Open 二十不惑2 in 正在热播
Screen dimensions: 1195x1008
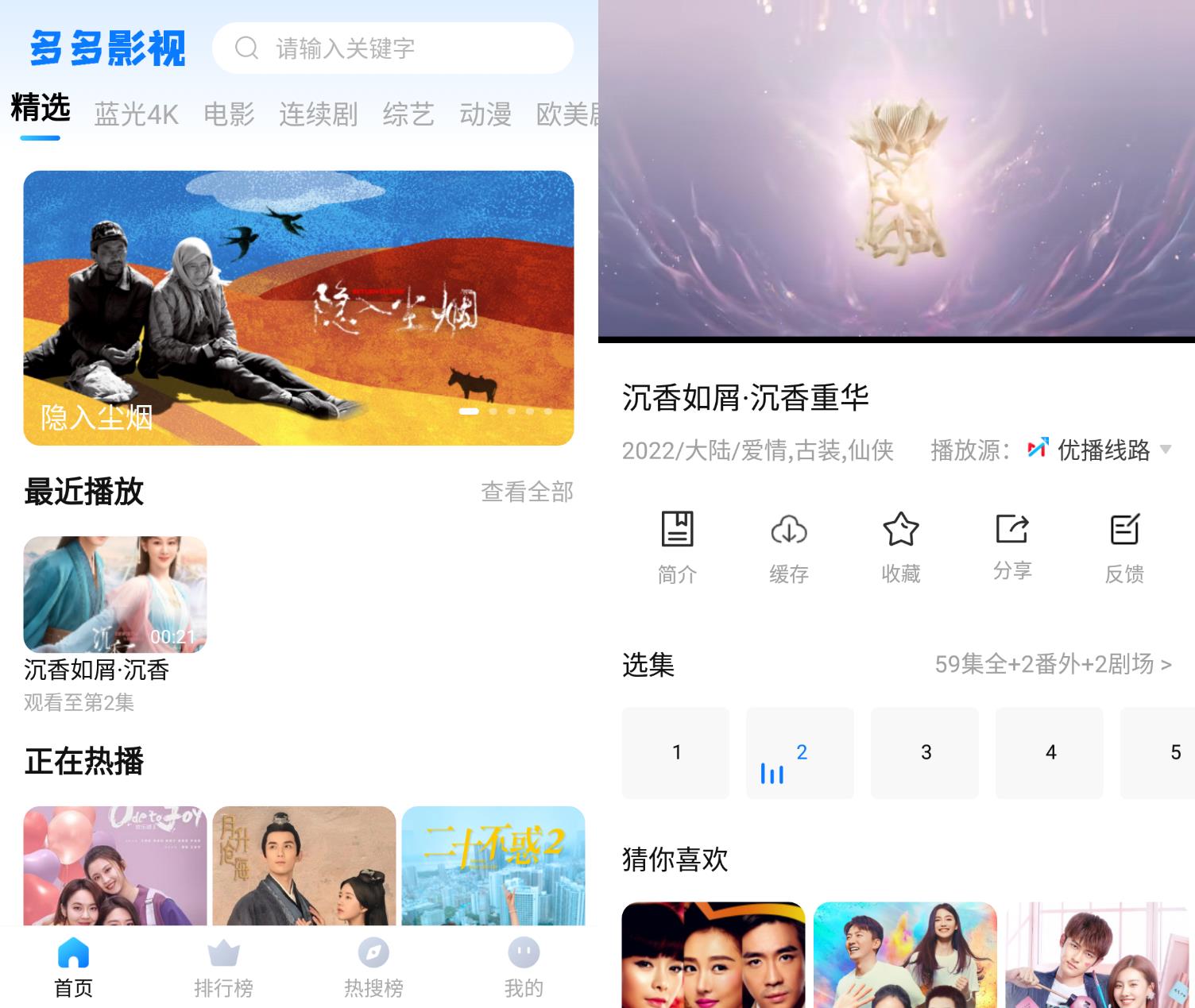tap(493, 866)
